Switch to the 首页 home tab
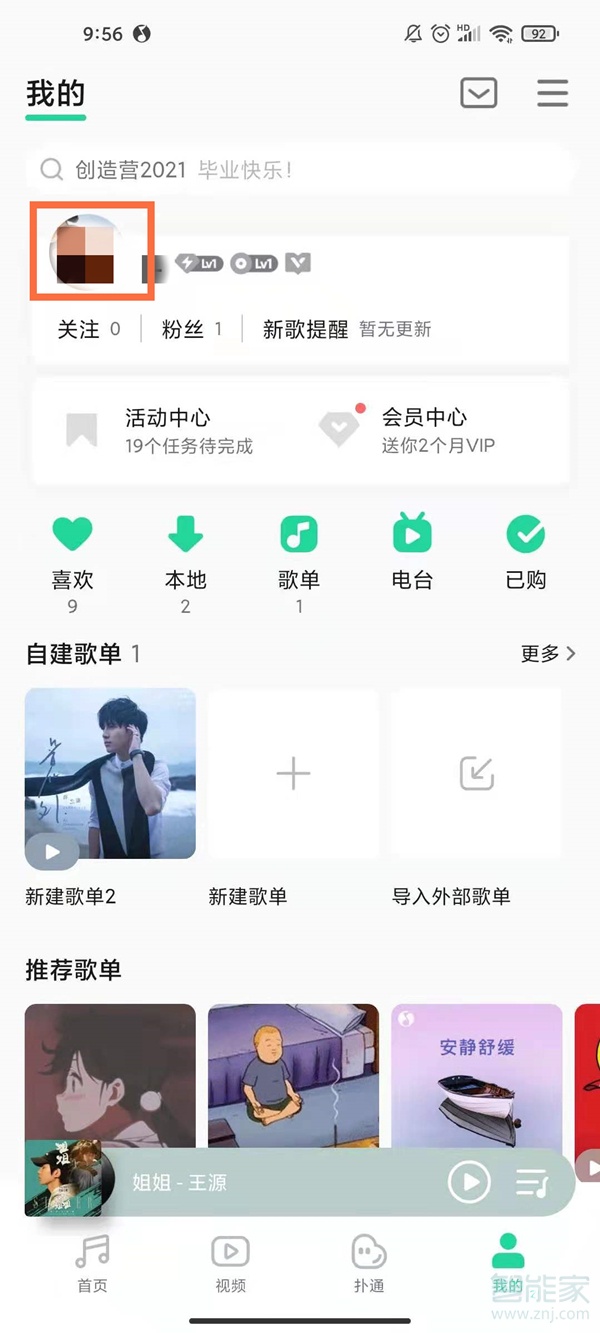The width and height of the screenshot is (600, 1333). pyautogui.click(x=92, y=1262)
